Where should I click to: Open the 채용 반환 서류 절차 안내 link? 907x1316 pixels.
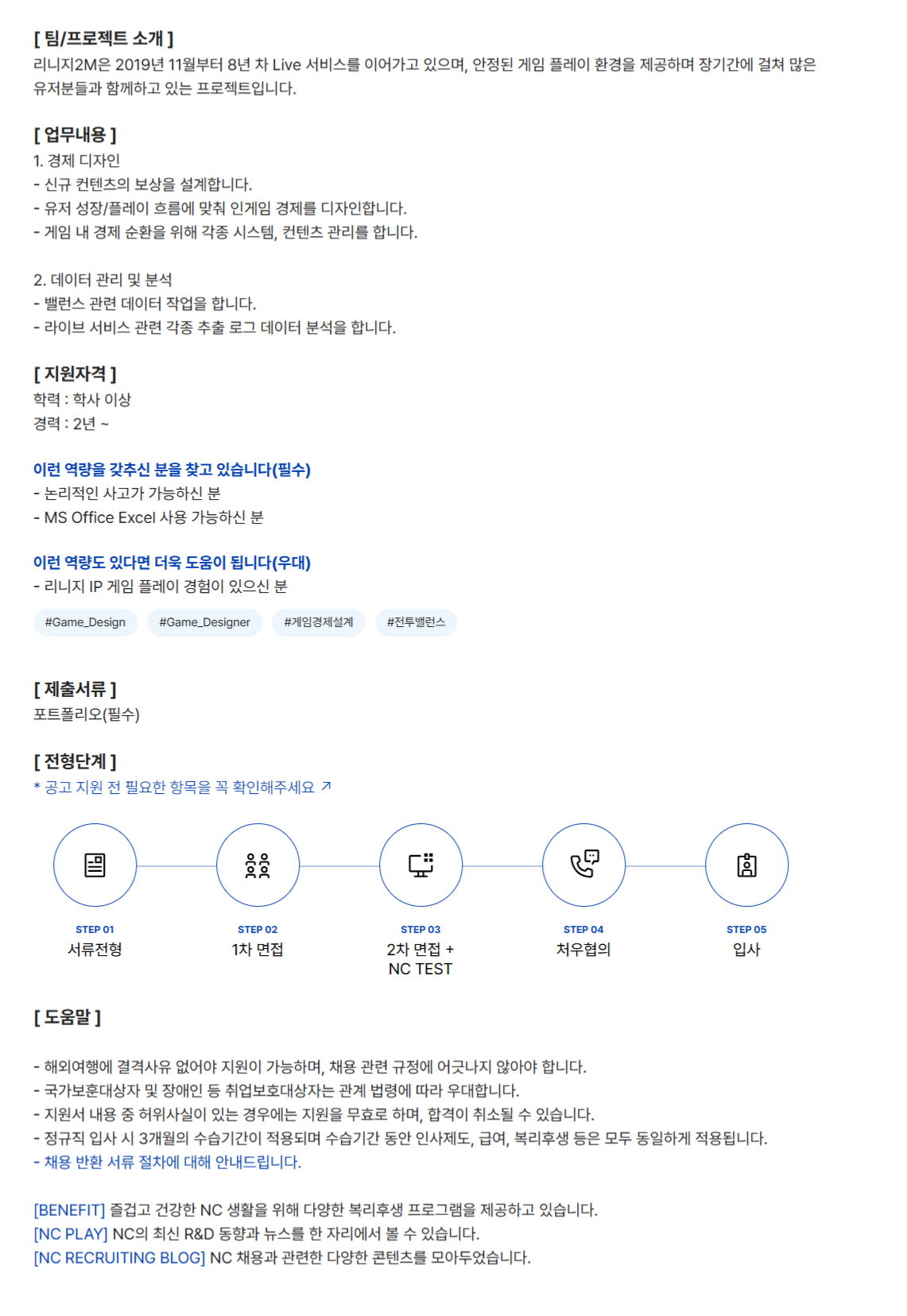172,1162
